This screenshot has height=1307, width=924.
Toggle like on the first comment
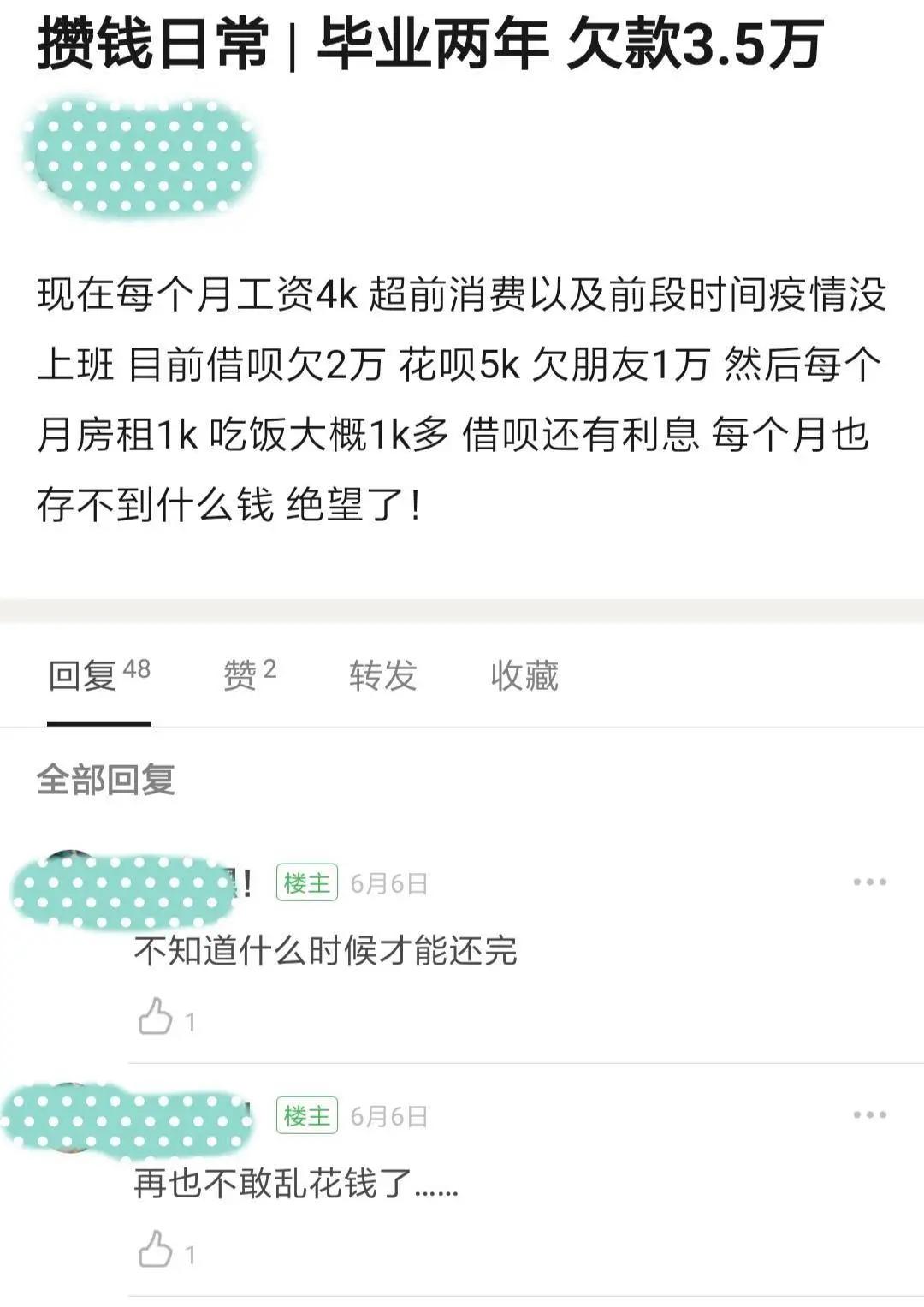[157, 1015]
